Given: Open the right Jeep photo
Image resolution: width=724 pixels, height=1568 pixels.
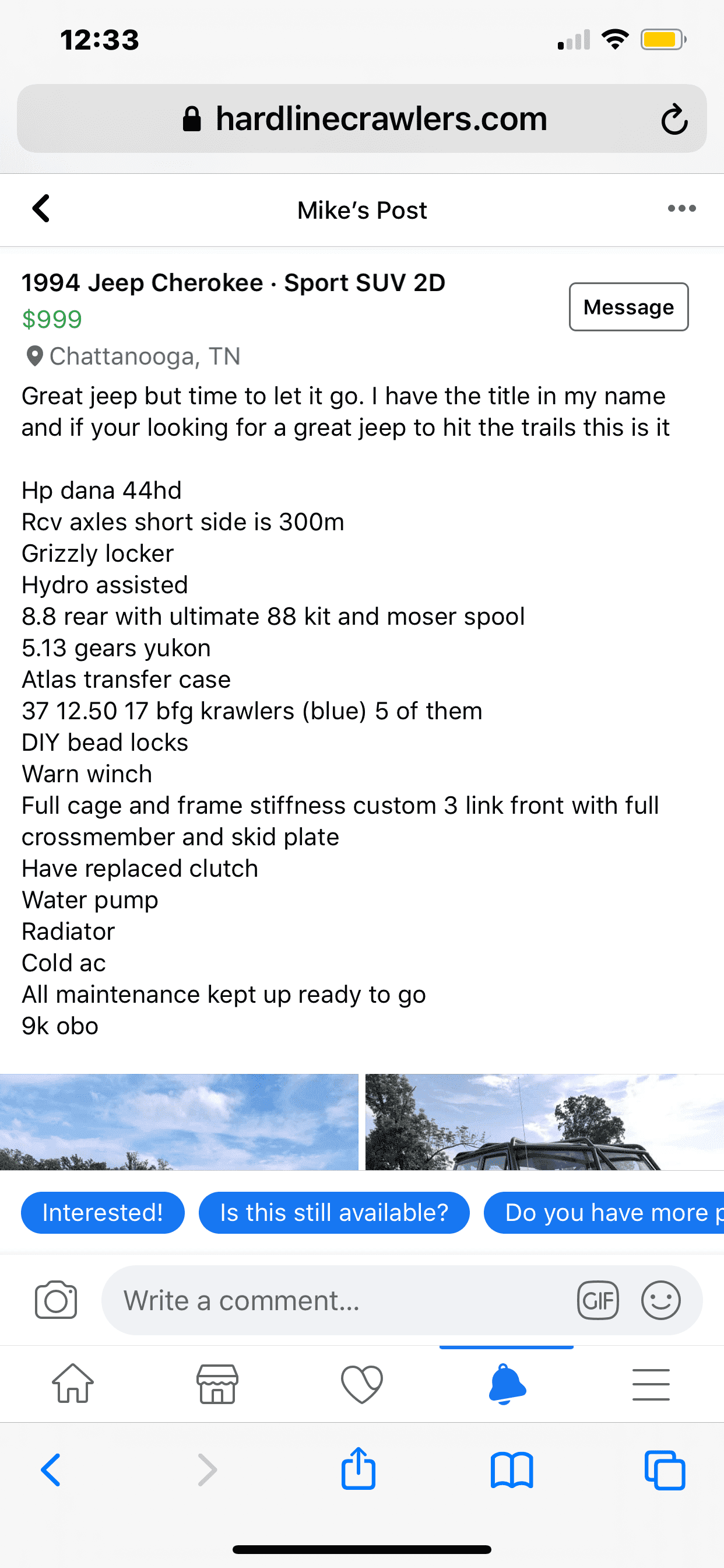Looking at the screenshot, I should pos(544,1121).
